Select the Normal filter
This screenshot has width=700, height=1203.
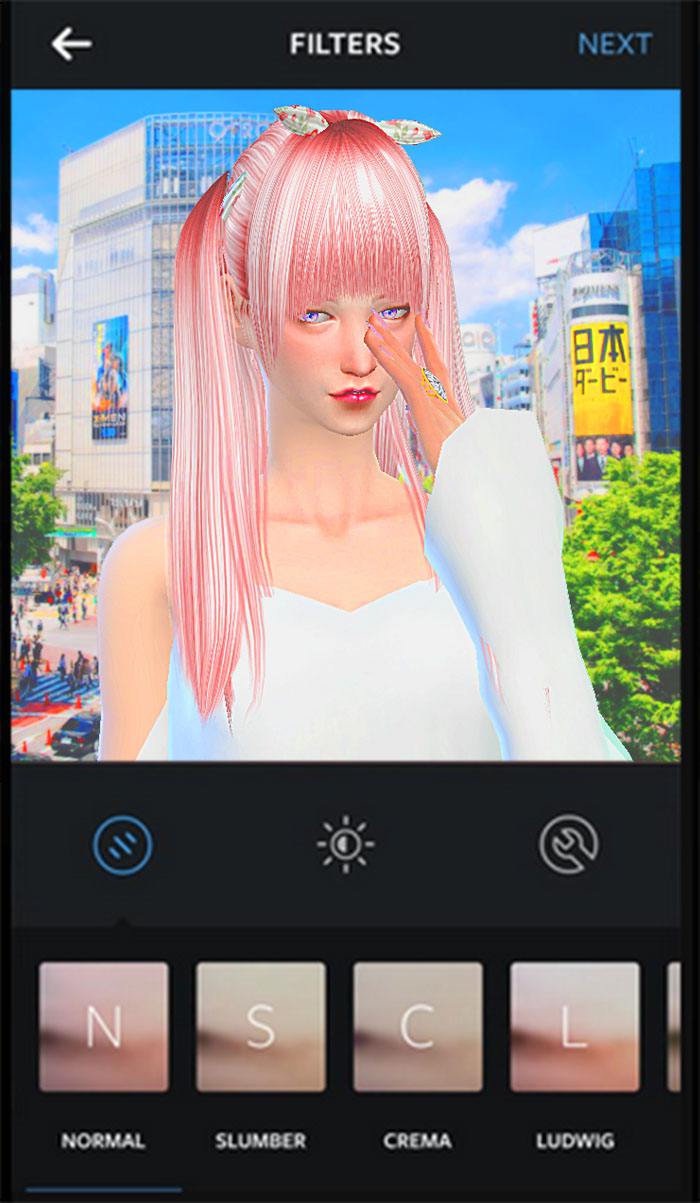[x=103, y=1027]
